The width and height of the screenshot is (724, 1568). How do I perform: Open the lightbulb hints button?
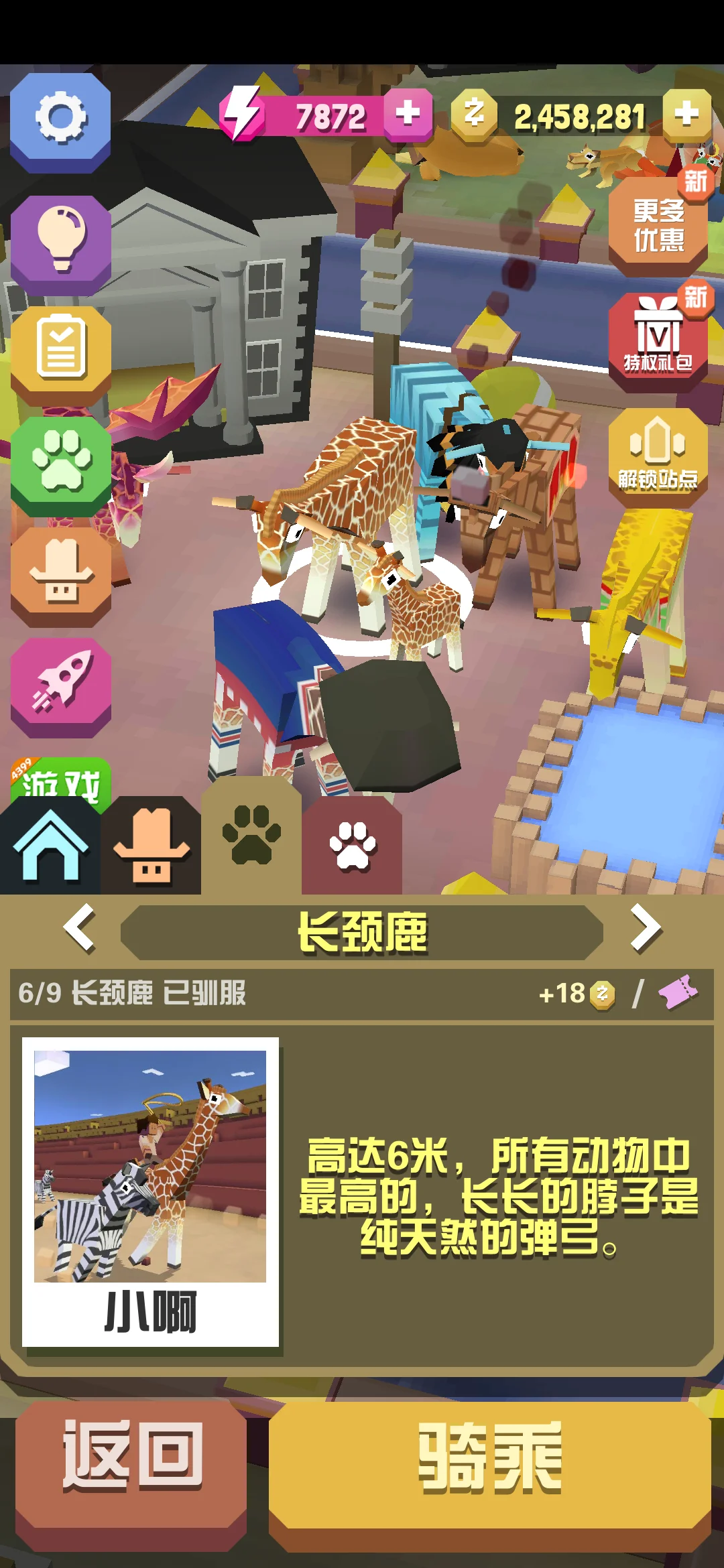(60, 240)
